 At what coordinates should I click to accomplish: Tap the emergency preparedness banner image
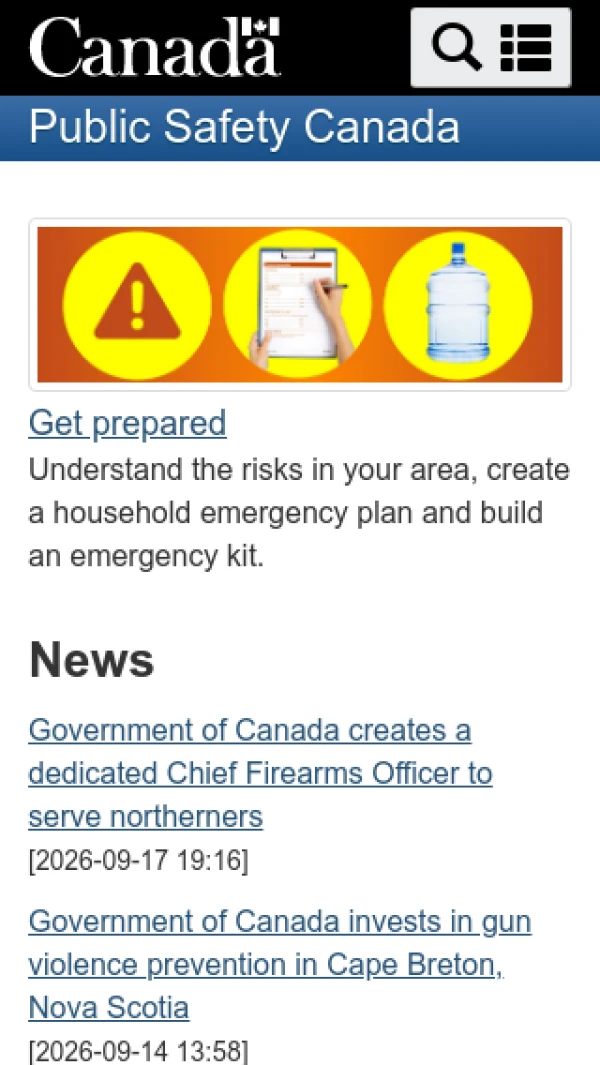pyautogui.click(x=300, y=304)
